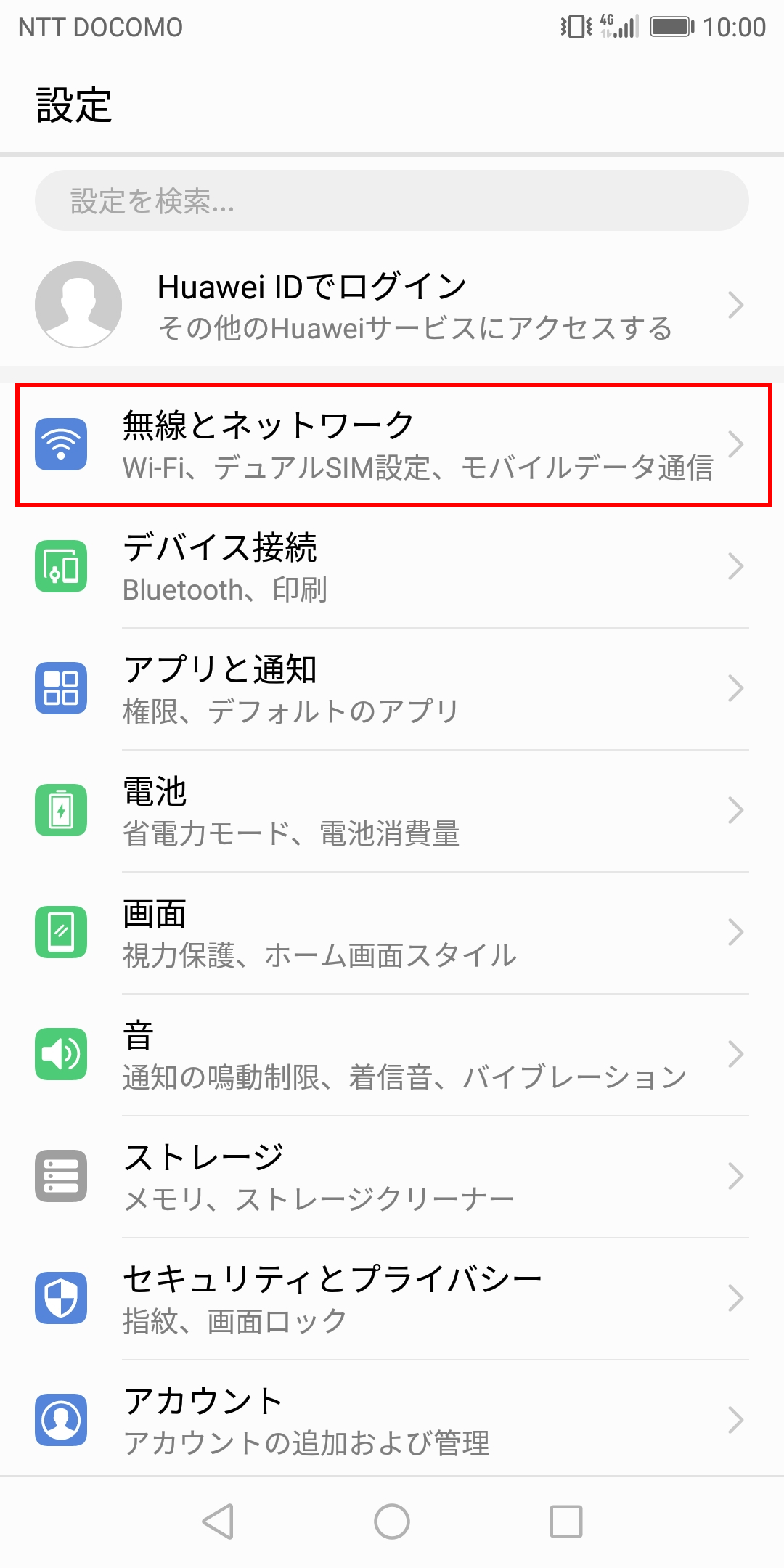
Task: Open 無線とネットワーク settings
Action: pyautogui.click(x=392, y=445)
